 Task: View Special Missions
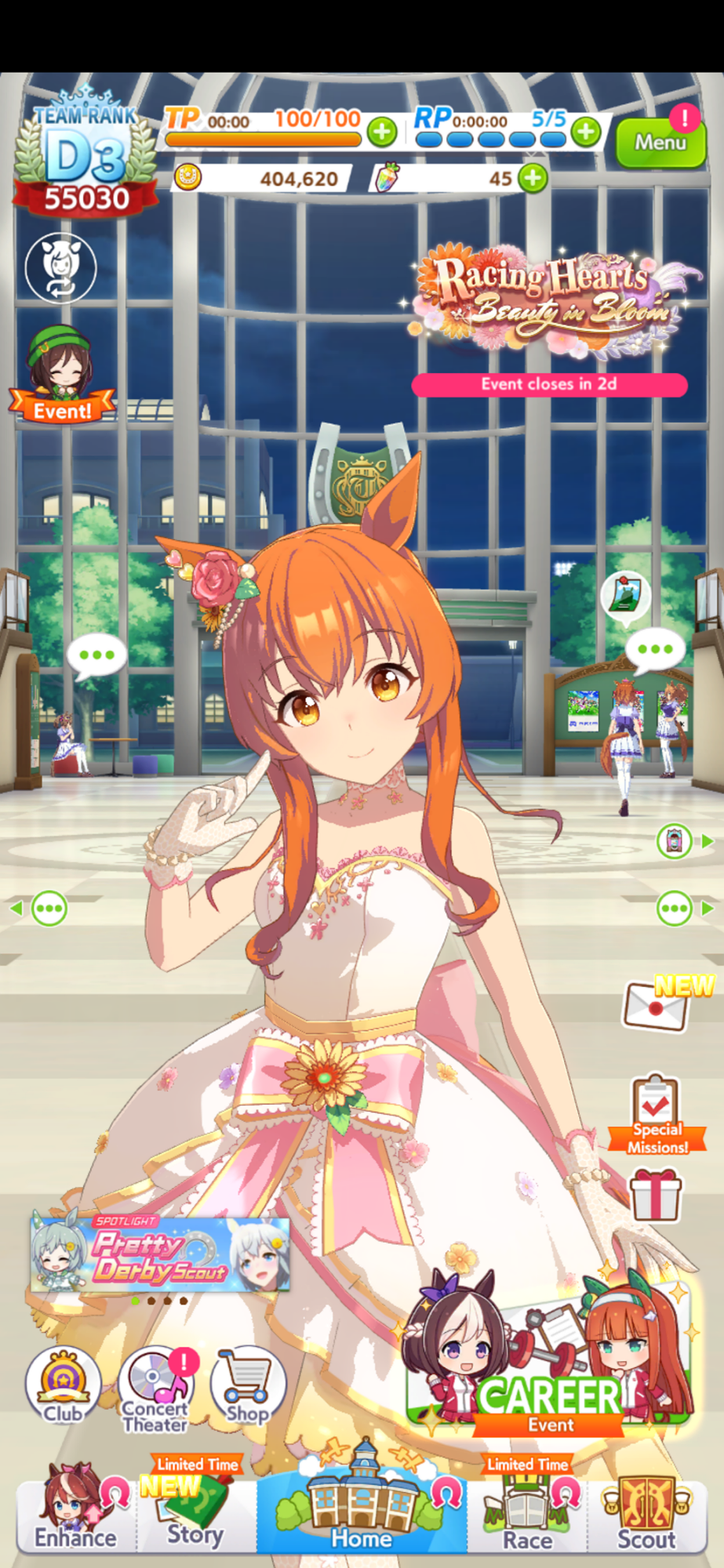point(656,1113)
